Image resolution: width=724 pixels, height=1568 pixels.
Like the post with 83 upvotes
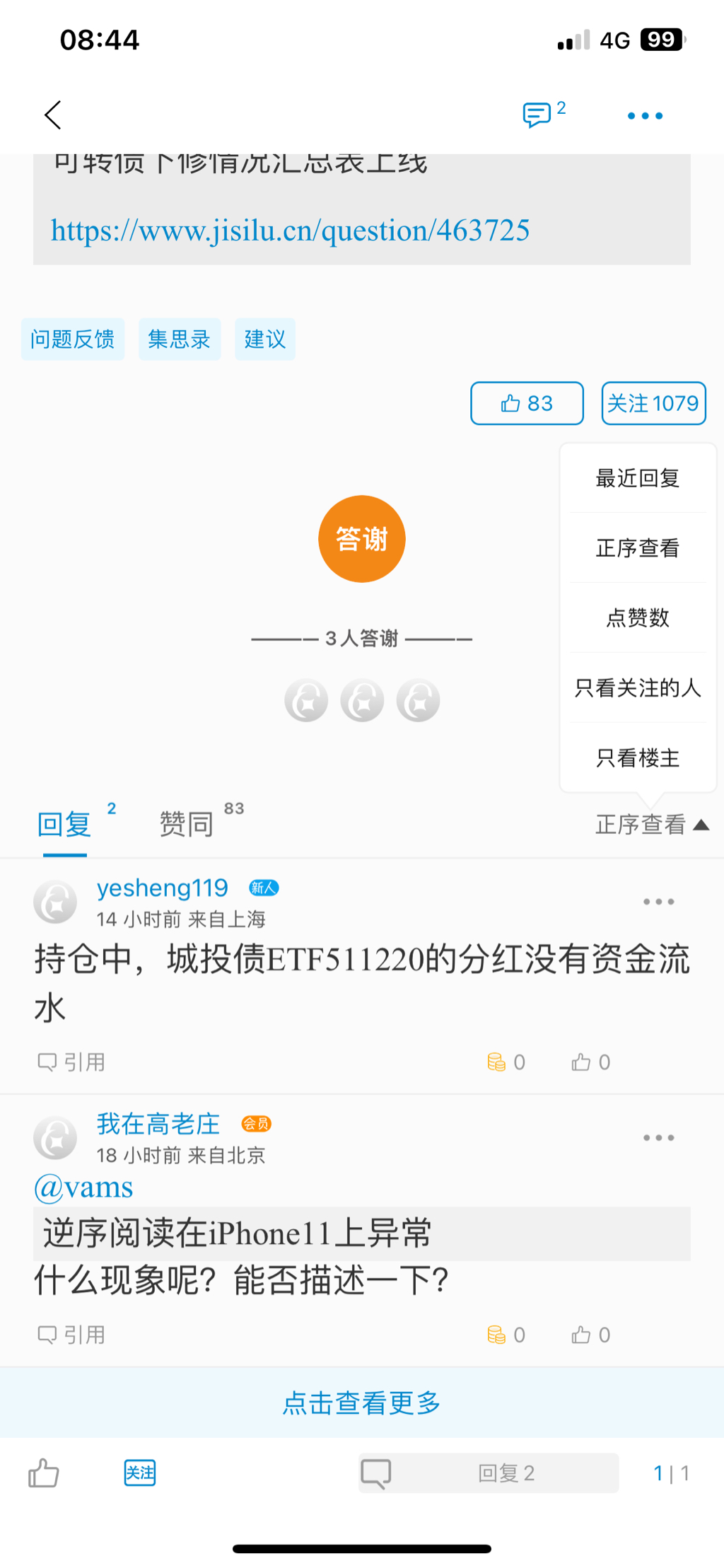coord(527,403)
